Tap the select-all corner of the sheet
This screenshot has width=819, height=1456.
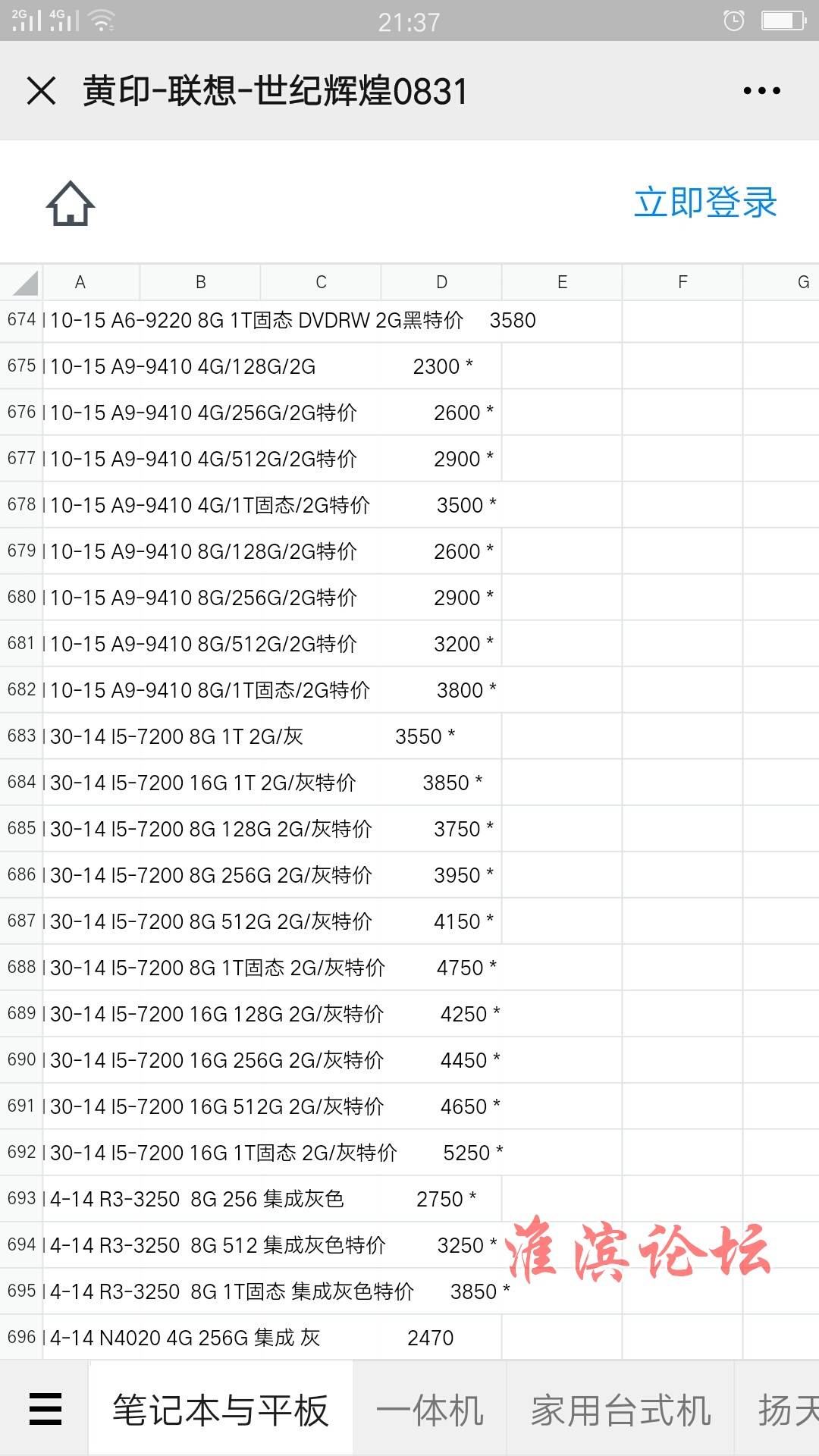(x=21, y=282)
